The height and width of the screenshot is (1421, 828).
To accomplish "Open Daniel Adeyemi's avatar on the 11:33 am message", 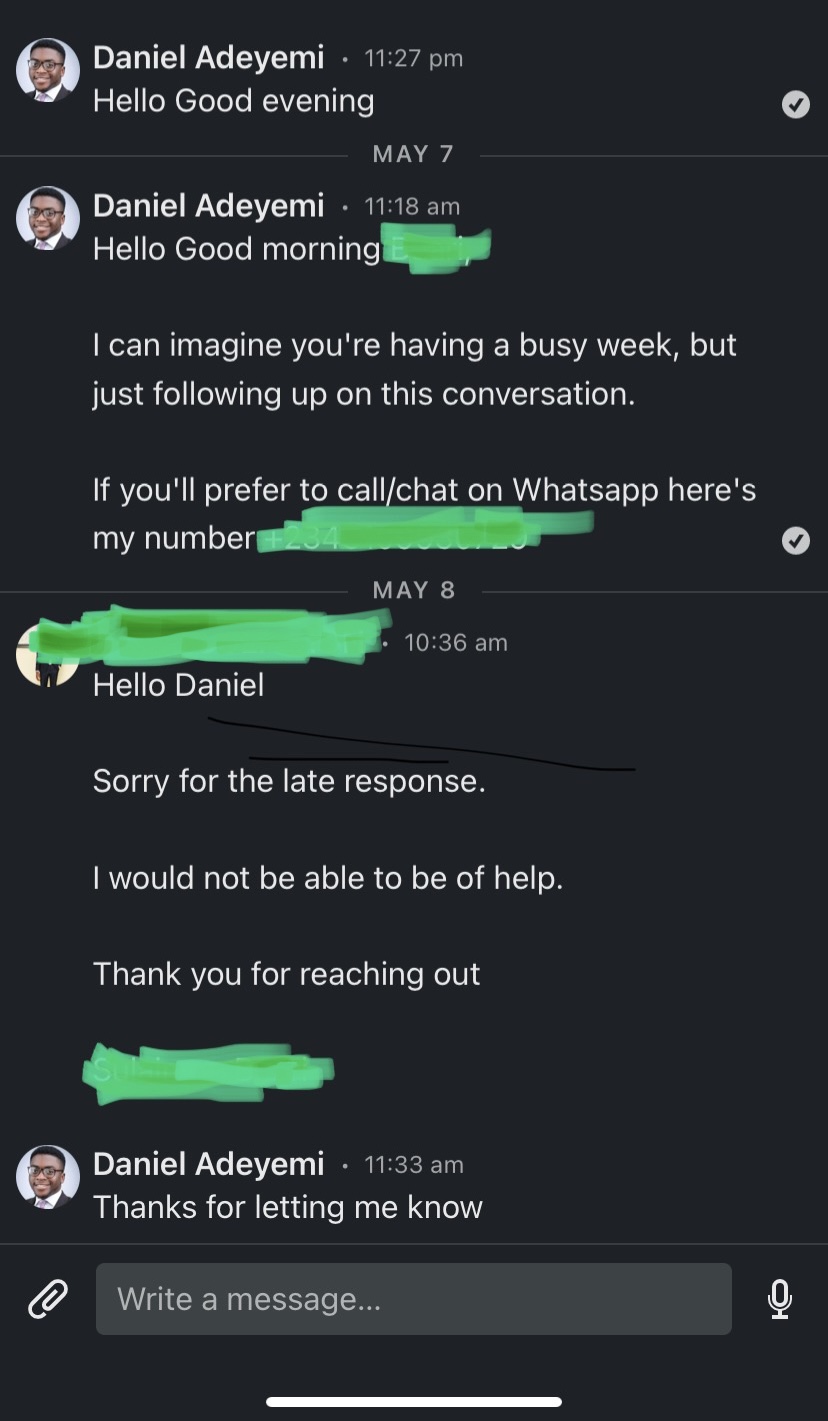I will pyautogui.click(x=48, y=1176).
